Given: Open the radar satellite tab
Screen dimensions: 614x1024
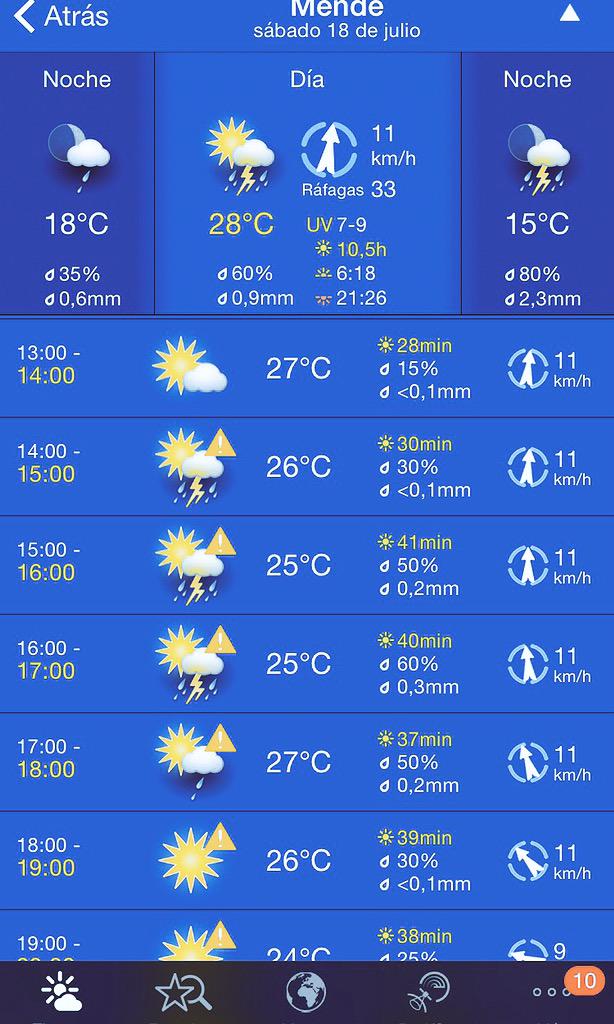Looking at the screenshot, I should point(429,992).
